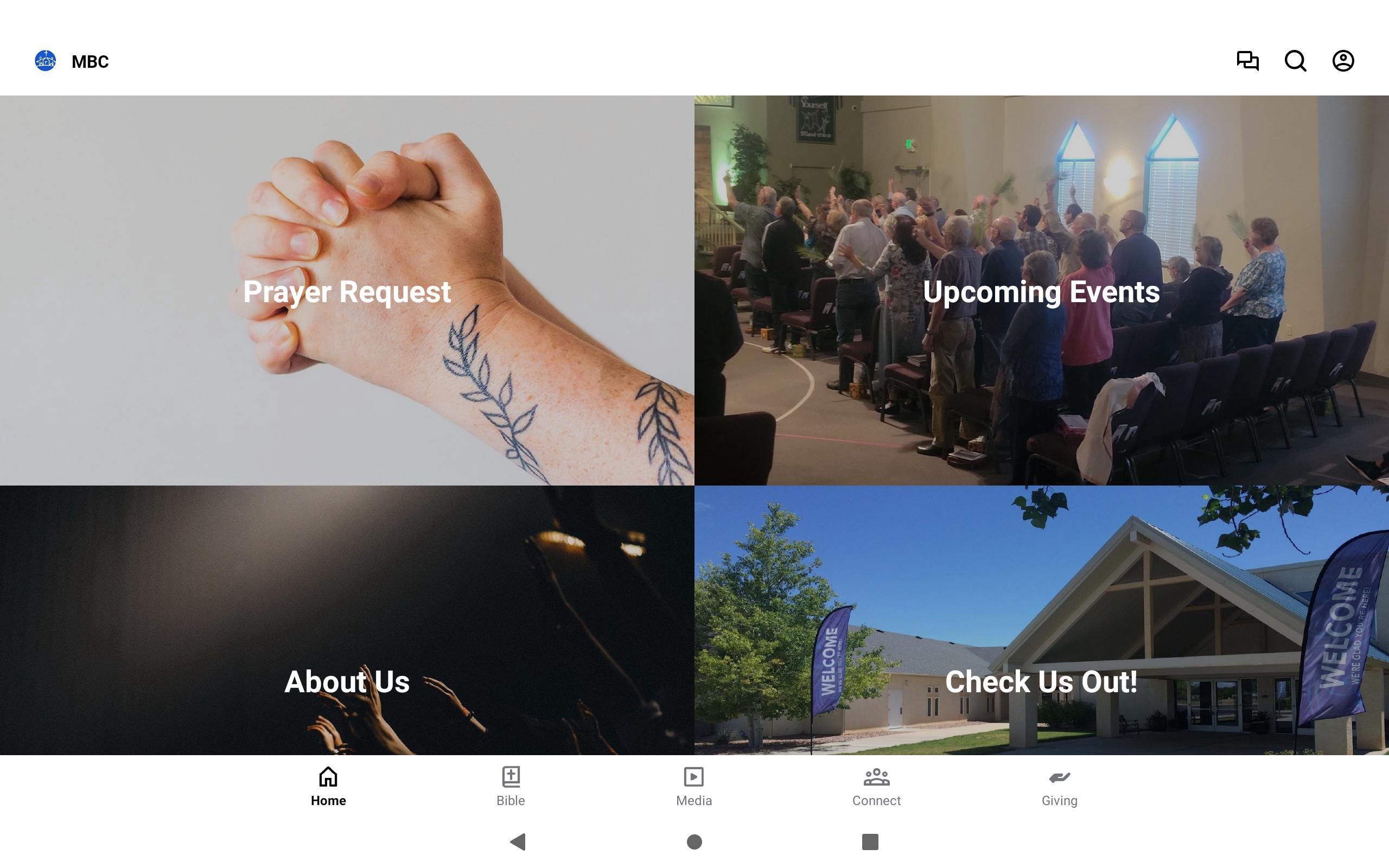Open the search icon
This screenshot has width=1389, height=868.
[1295, 61]
